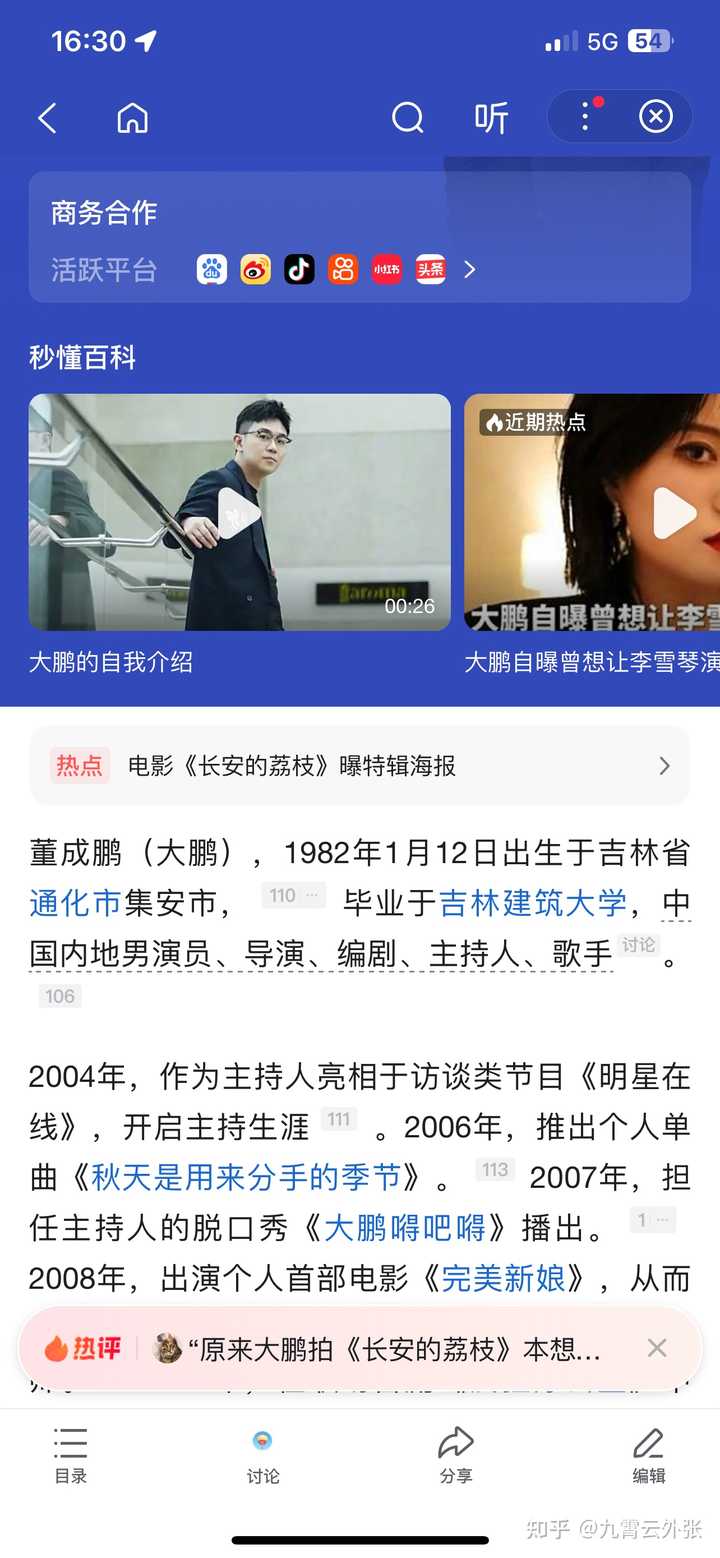Screen dimensions: 720x1558
Task: Open the home icon
Action: [132, 118]
